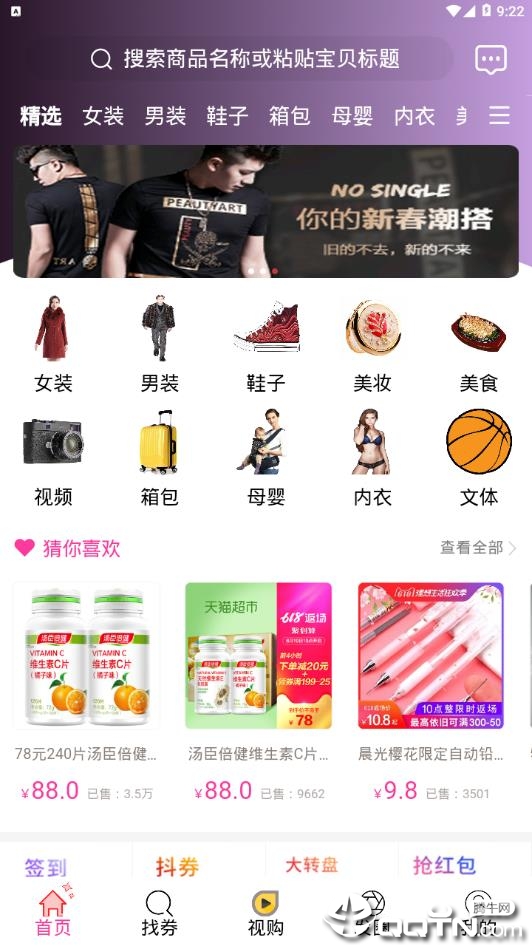Open the 大转盘 lucky wheel
532x946 pixels.
pos(311,865)
